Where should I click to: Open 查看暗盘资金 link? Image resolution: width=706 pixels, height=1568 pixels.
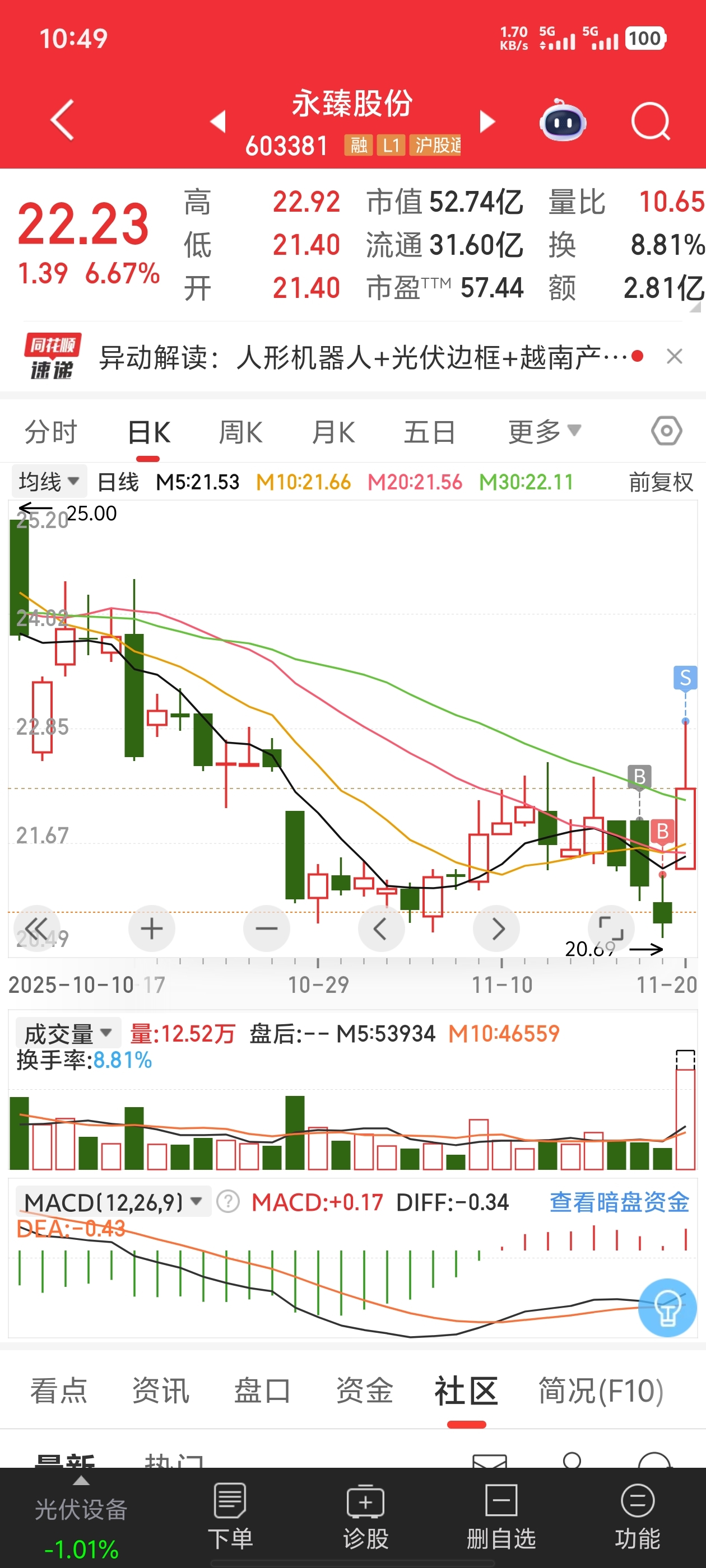tap(619, 1202)
